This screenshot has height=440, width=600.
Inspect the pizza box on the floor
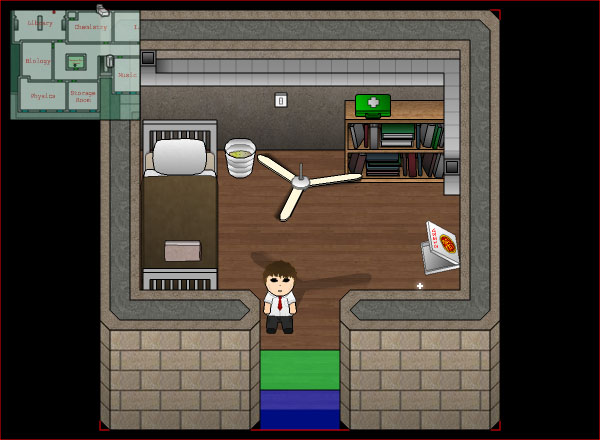point(440,246)
